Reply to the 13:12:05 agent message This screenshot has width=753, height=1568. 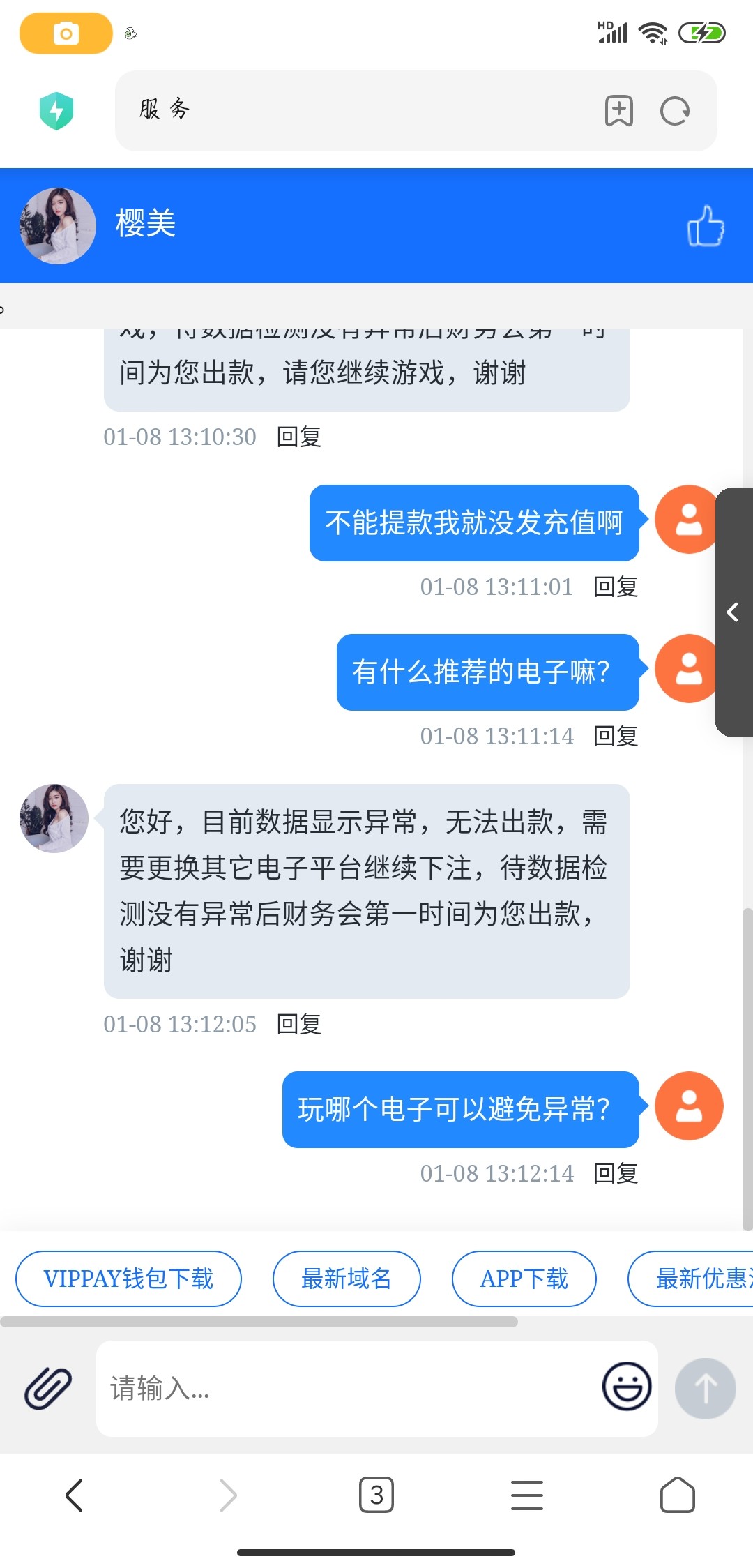[298, 1024]
